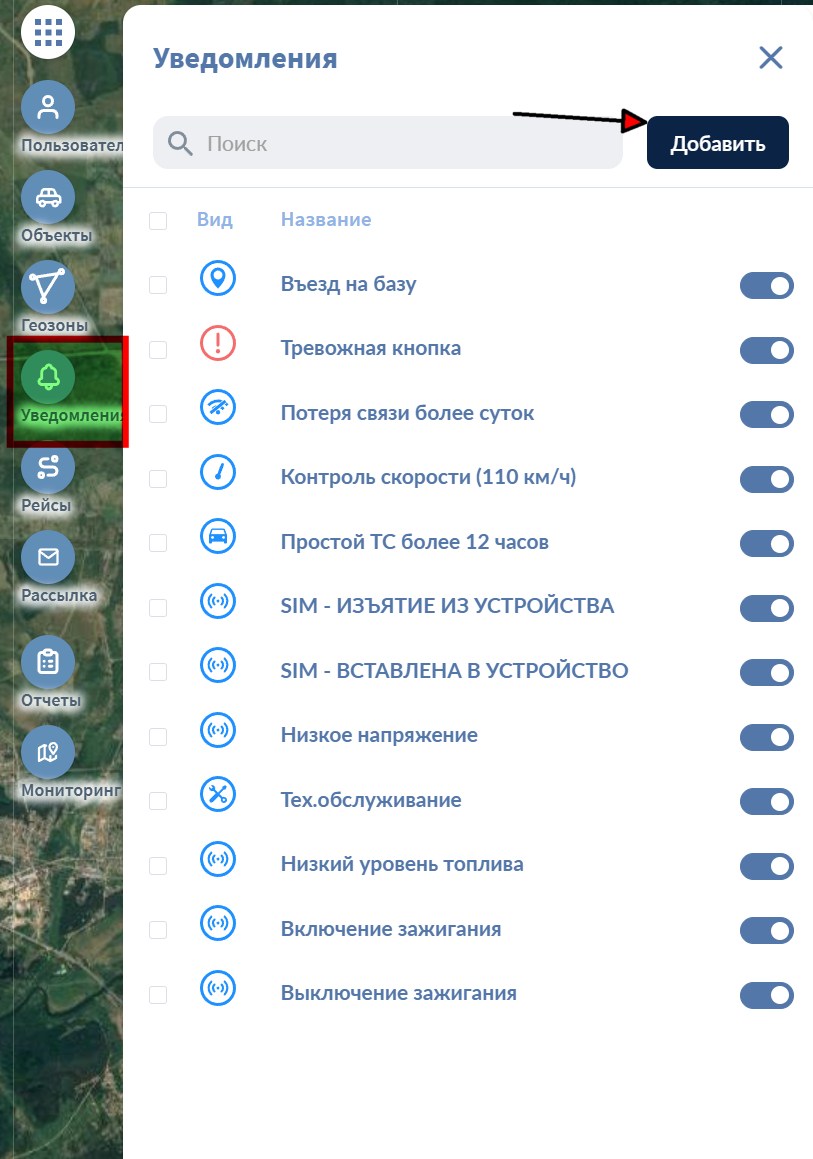Open the Объекты section
This screenshot has height=1159, width=813.
(x=48, y=197)
